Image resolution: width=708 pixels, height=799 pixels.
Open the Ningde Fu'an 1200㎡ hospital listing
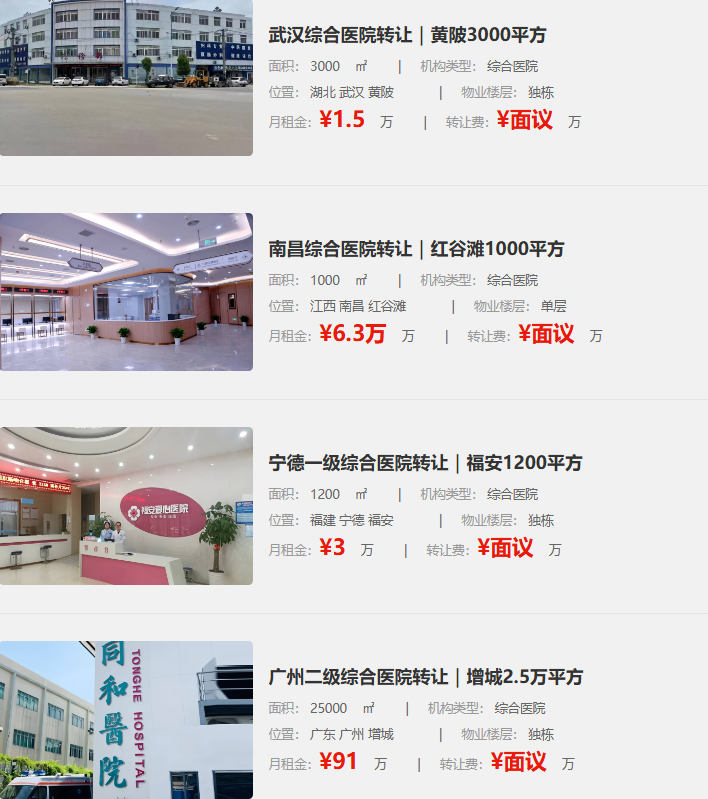pyautogui.click(x=425, y=463)
